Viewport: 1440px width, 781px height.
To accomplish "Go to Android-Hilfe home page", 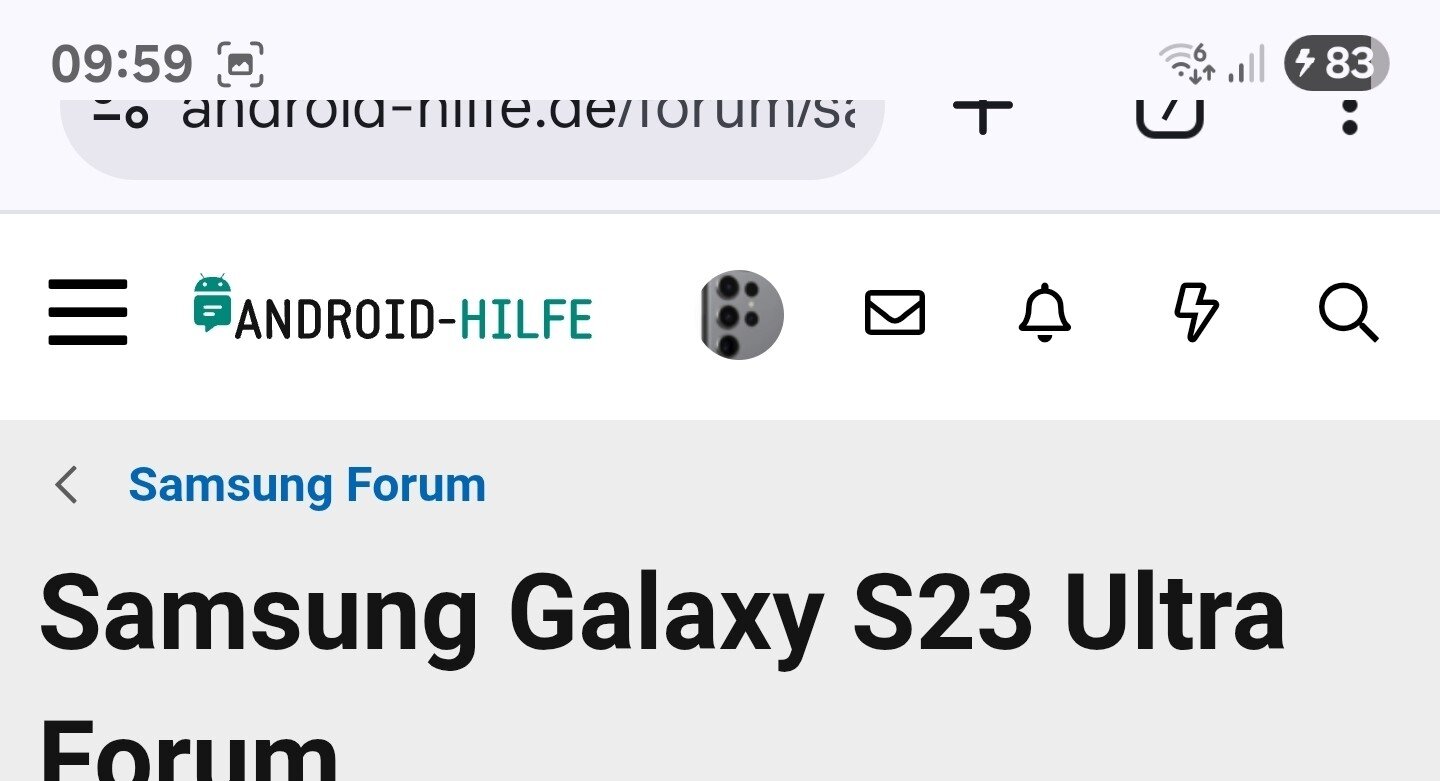I will [x=393, y=312].
